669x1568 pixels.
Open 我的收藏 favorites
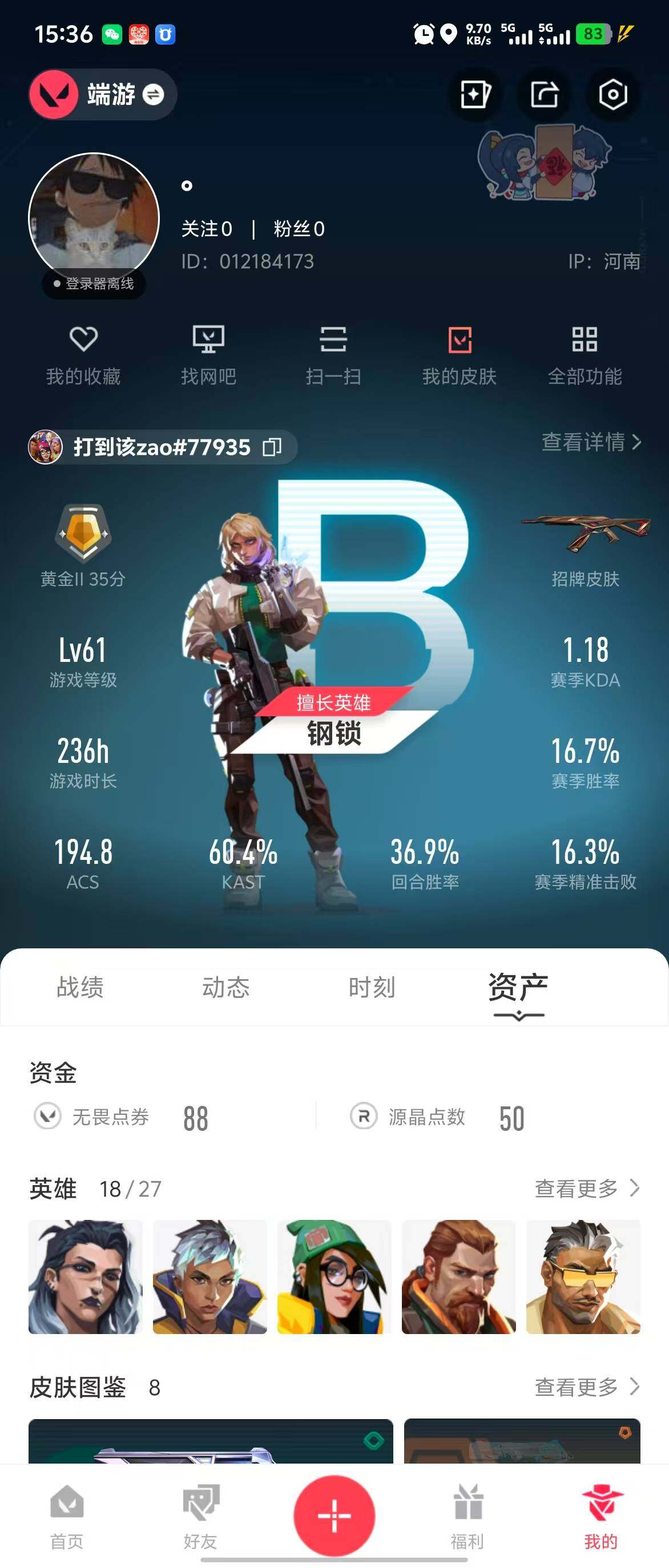[83, 355]
